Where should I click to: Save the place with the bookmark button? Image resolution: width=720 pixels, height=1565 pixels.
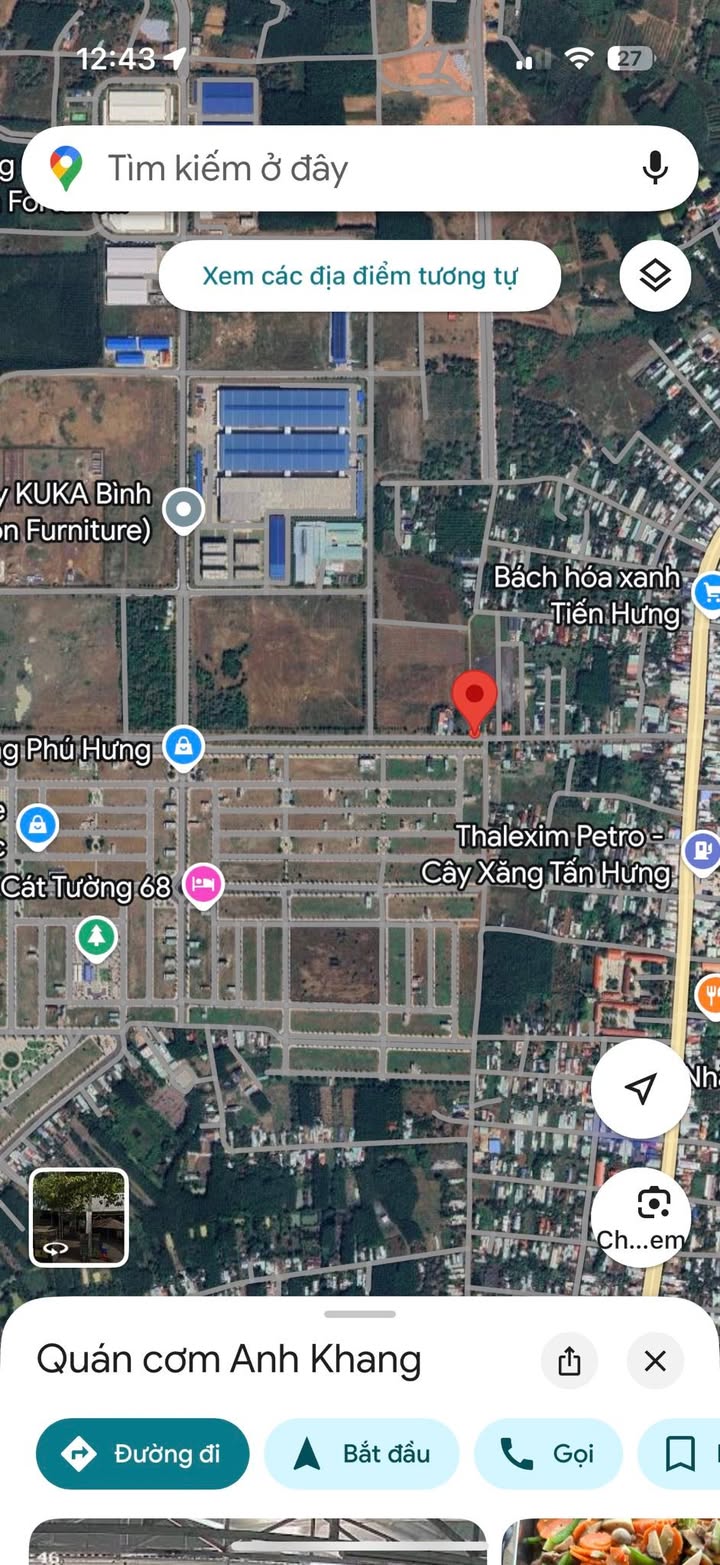(680, 1454)
